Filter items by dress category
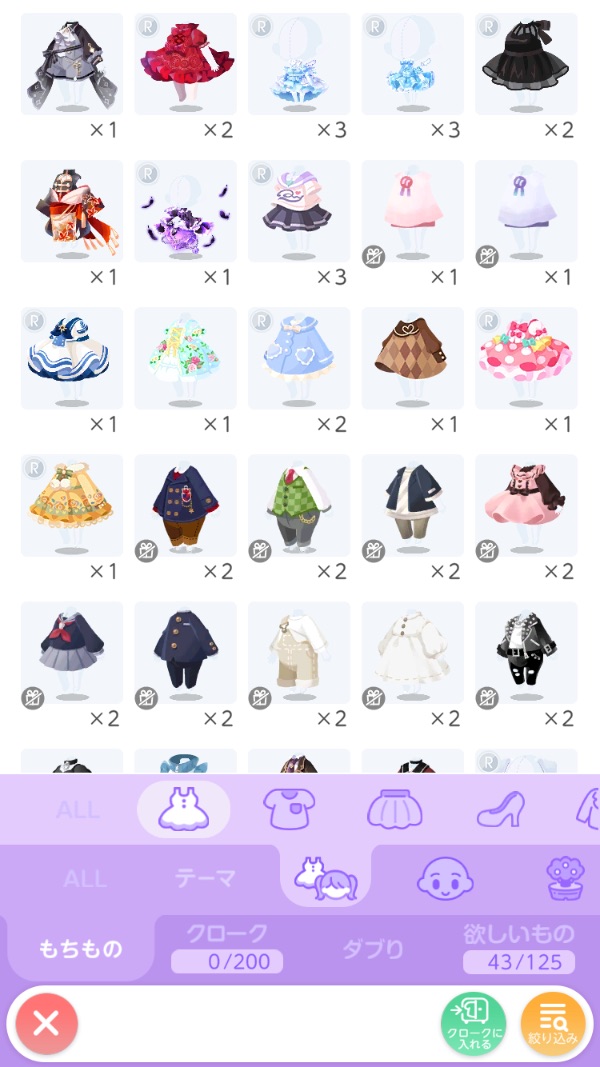The width and height of the screenshot is (600, 1067). [183, 809]
